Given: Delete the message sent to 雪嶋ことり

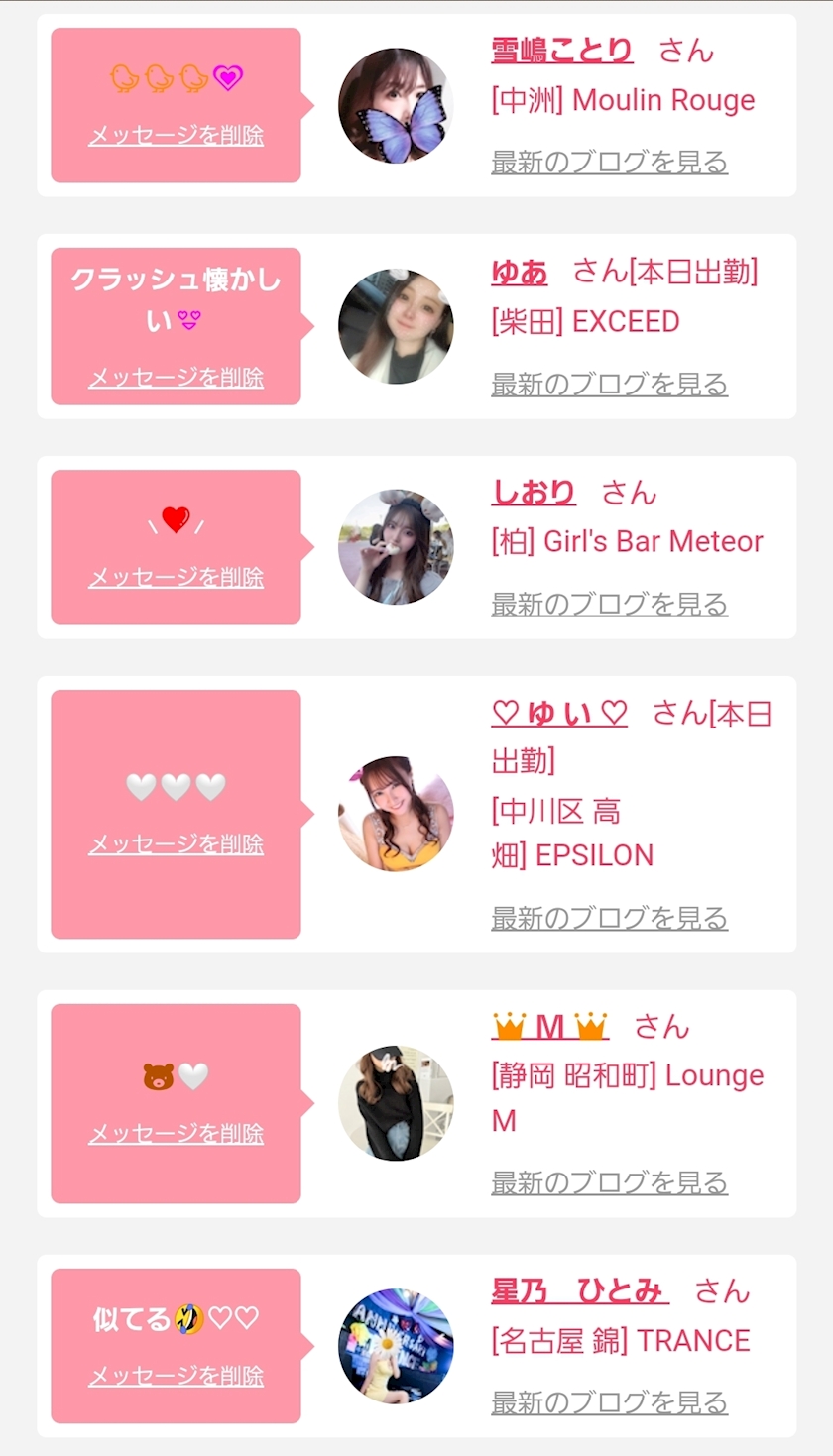Looking at the screenshot, I should point(176,135).
